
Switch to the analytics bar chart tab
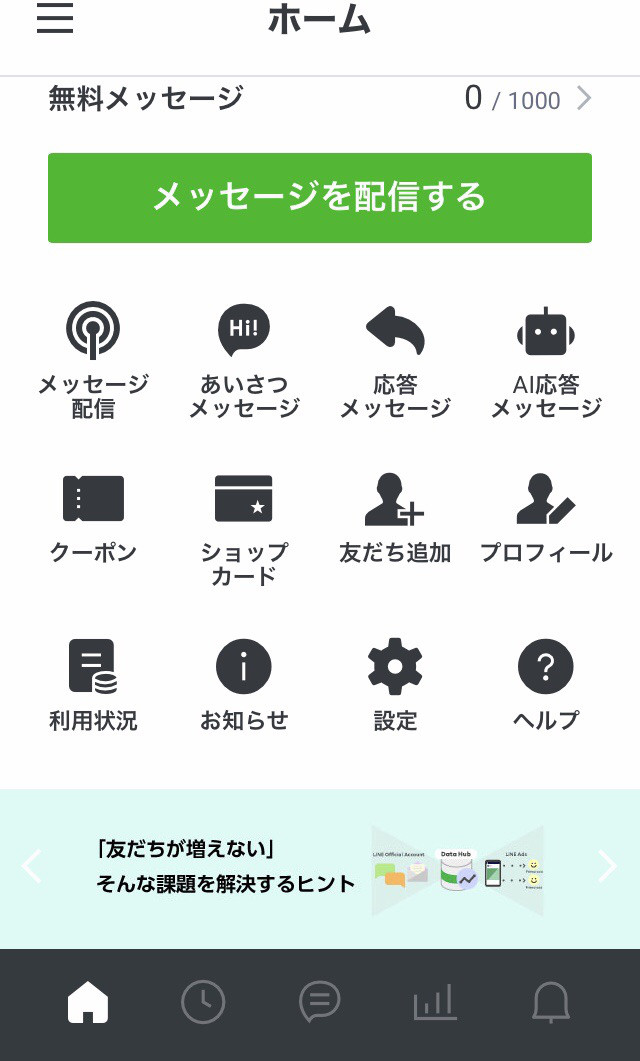pos(435,1002)
